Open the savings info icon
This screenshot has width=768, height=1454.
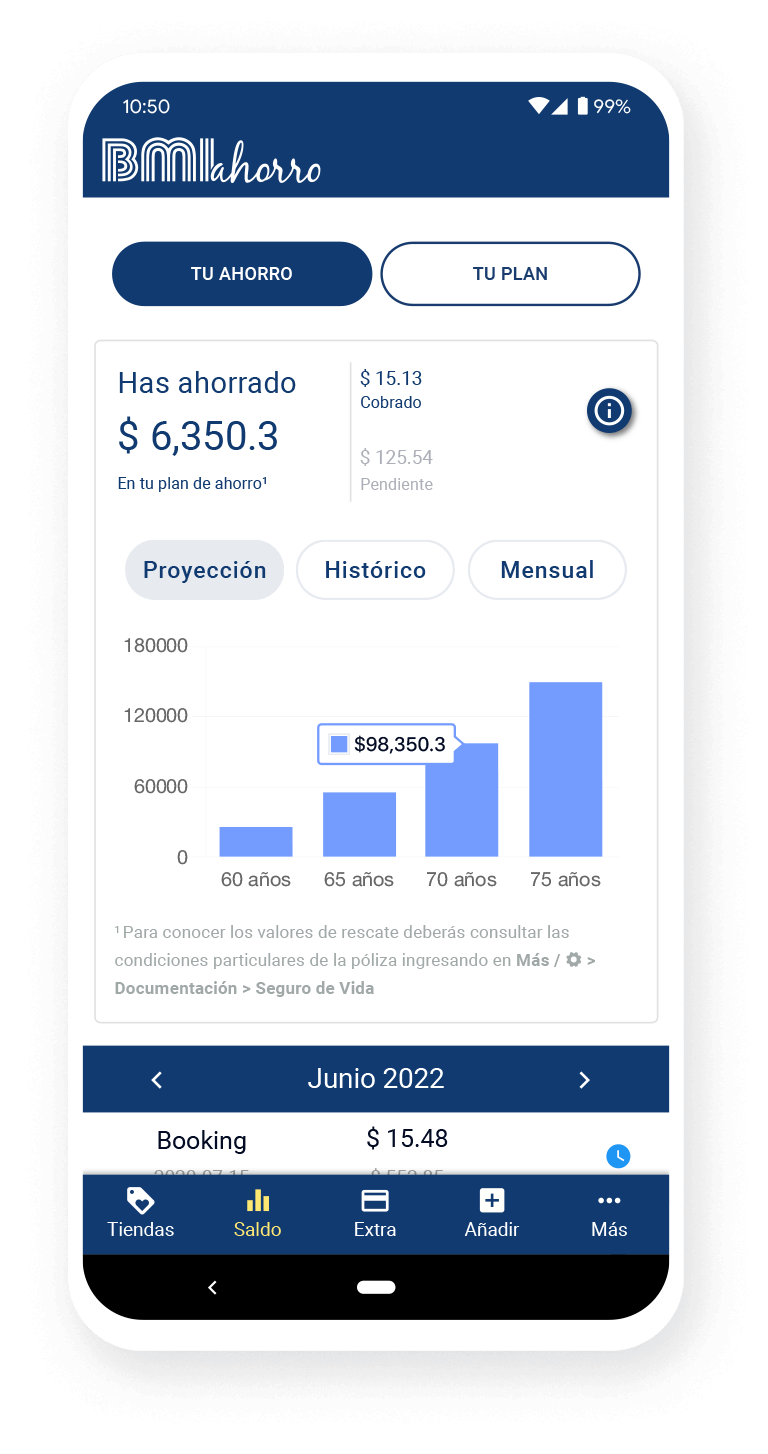(x=609, y=411)
